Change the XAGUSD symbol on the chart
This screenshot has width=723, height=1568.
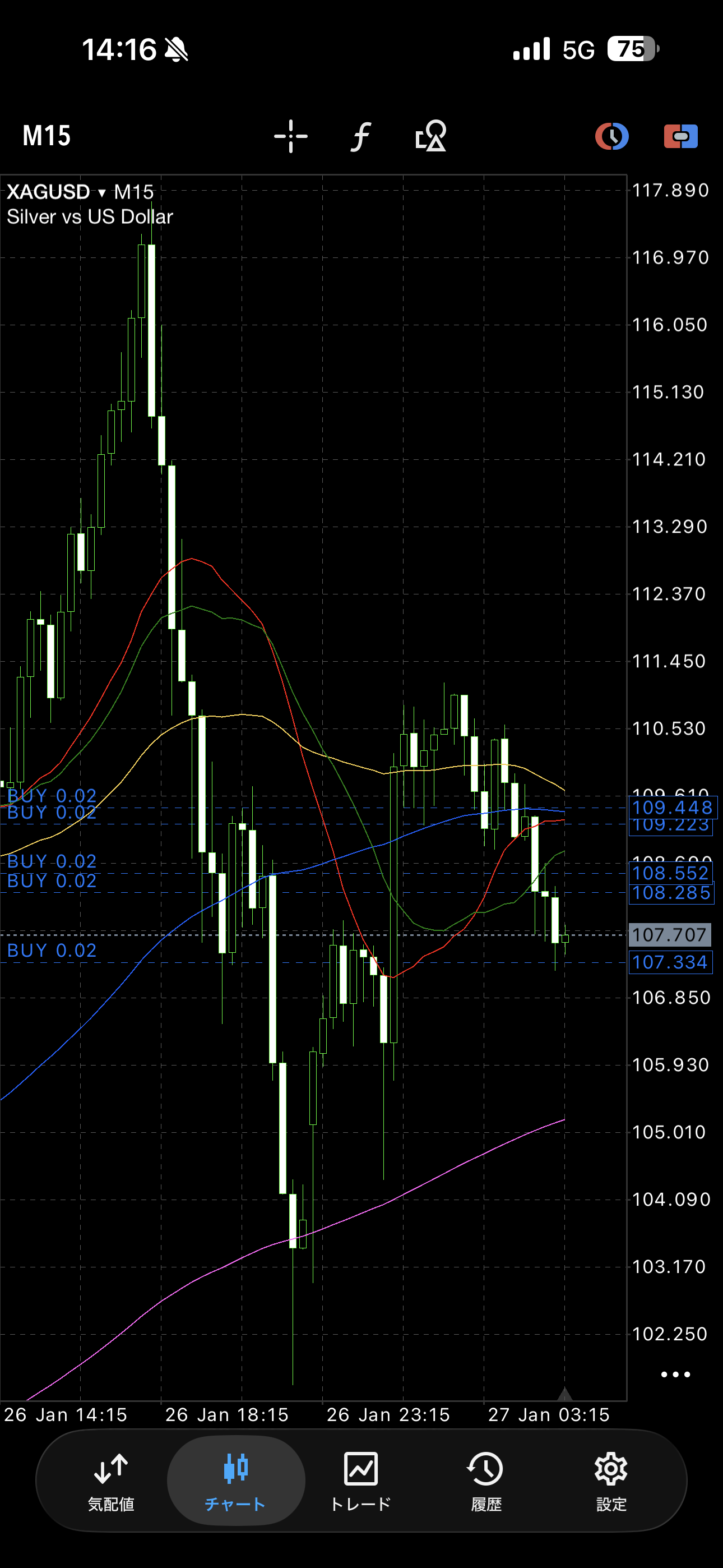click(x=56, y=192)
